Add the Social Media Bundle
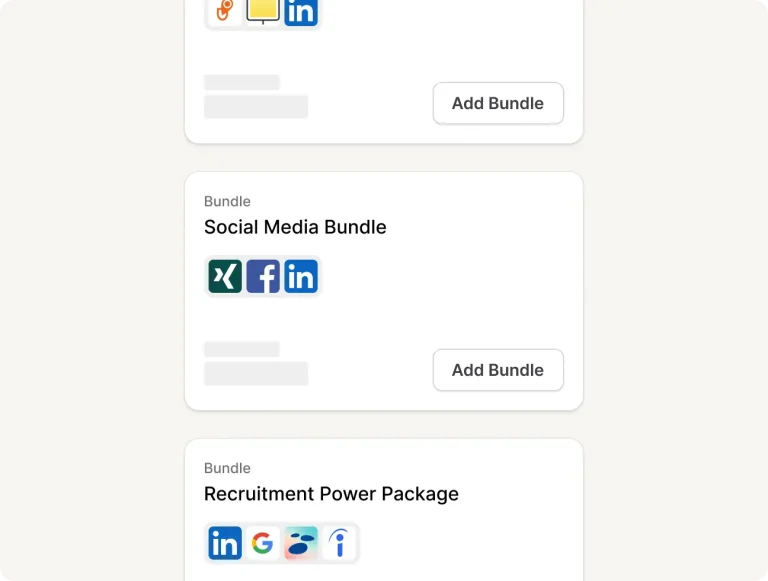This screenshot has width=768, height=581. click(x=497, y=370)
